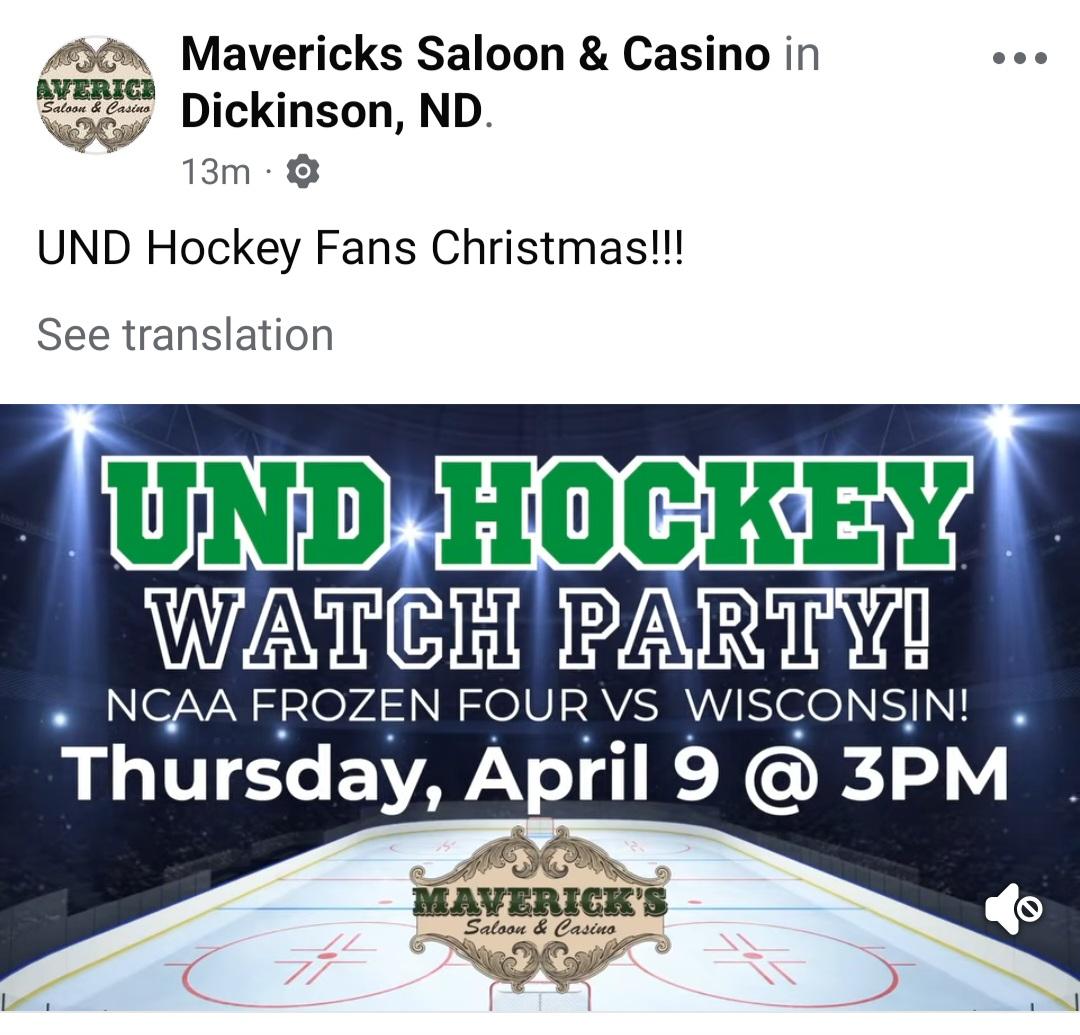
Task: Open the post's three-dot options menu
Action: click(1019, 58)
